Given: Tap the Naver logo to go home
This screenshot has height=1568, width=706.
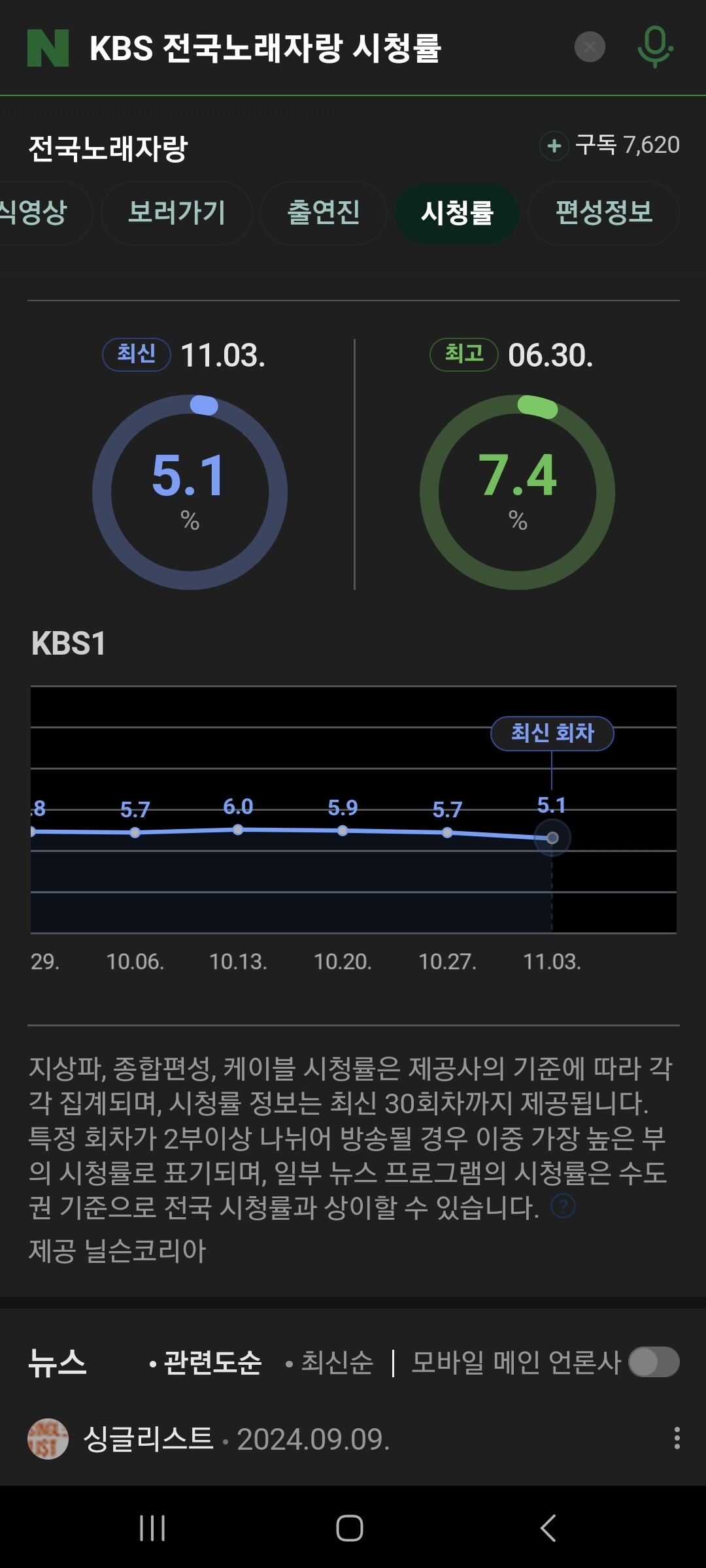Looking at the screenshot, I should coord(48,48).
